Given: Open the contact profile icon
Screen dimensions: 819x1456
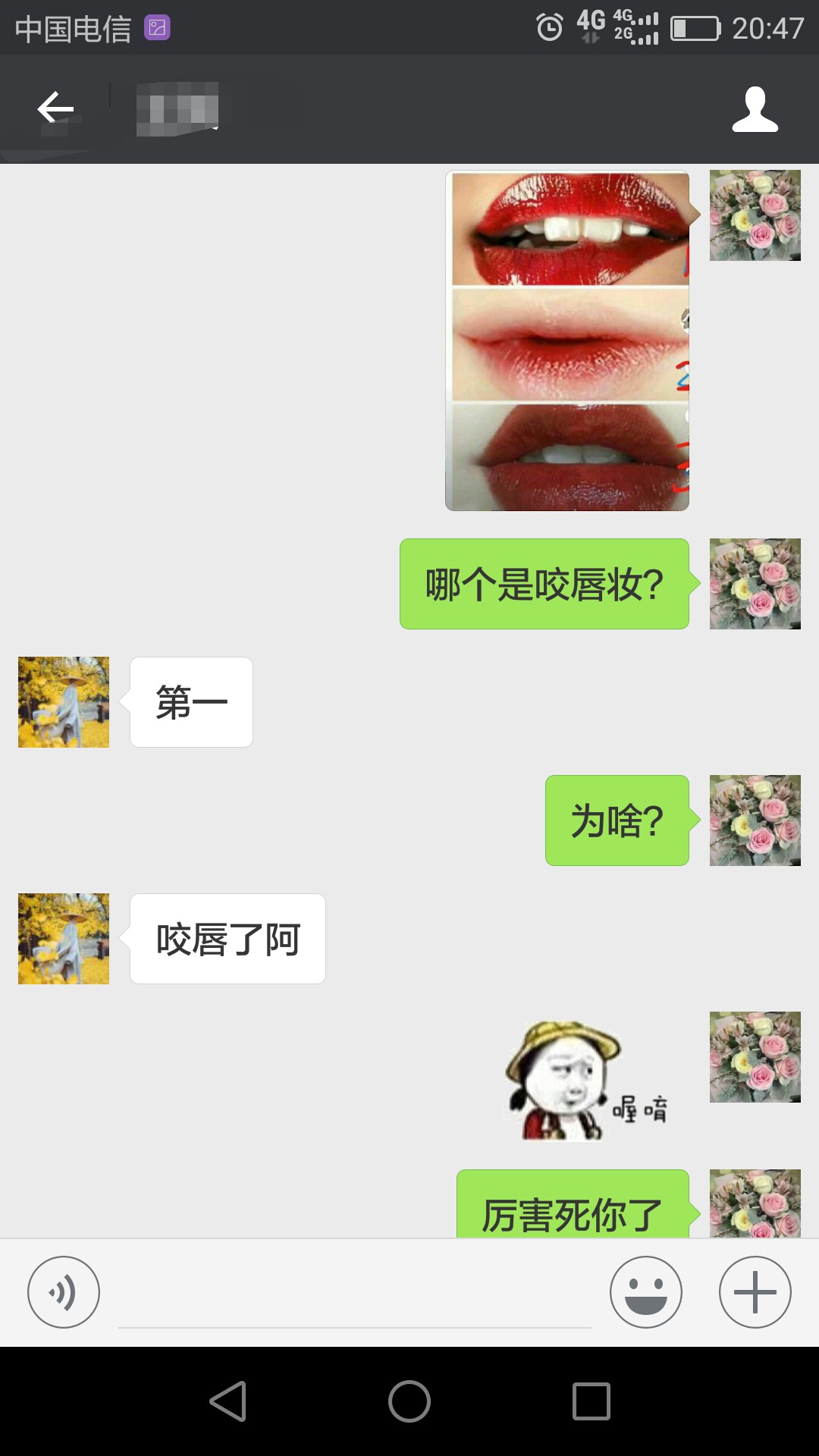Looking at the screenshot, I should [x=755, y=109].
